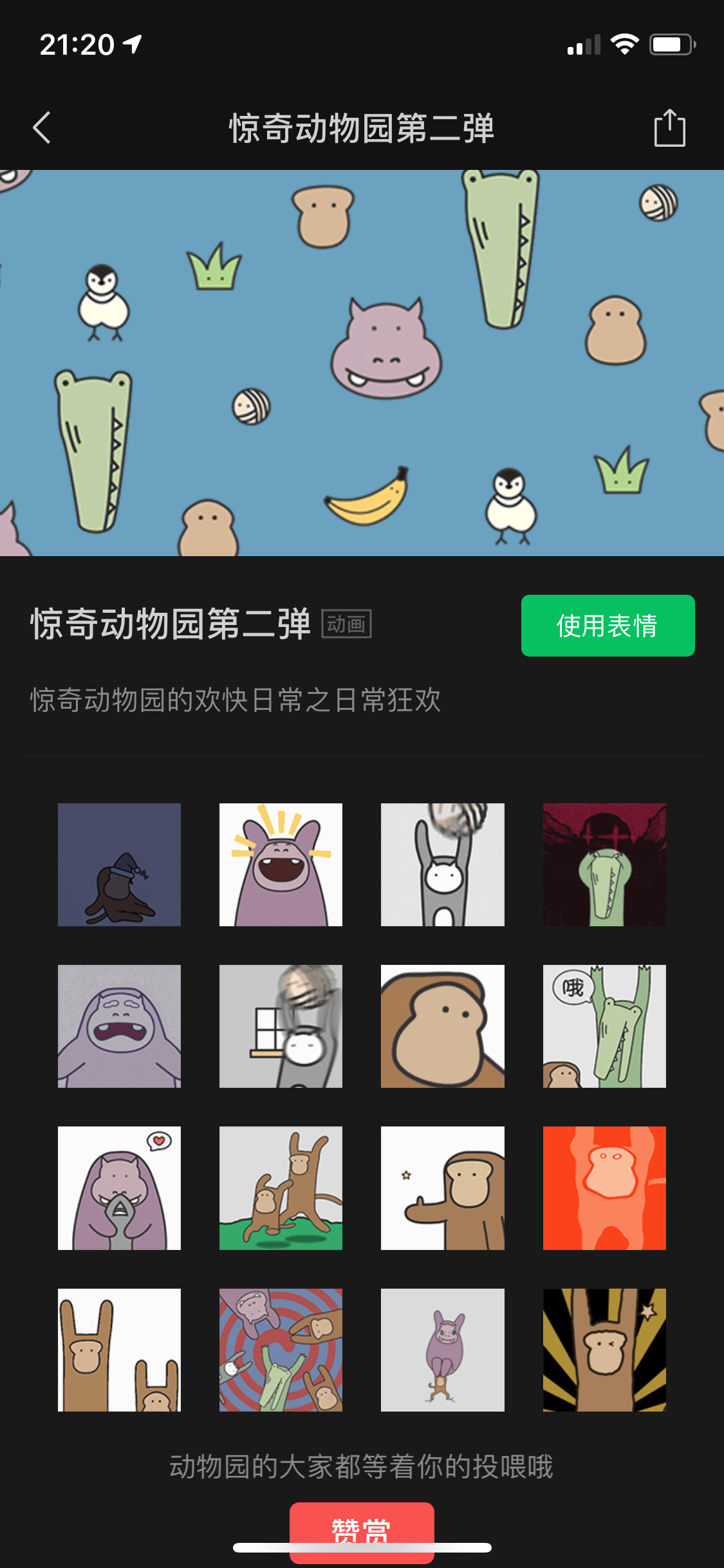Image resolution: width=724 pixels, height=1568 pixels.
Task: Preview the monkey thumbs-up sticker
Action: click(x=442, y=1188)
